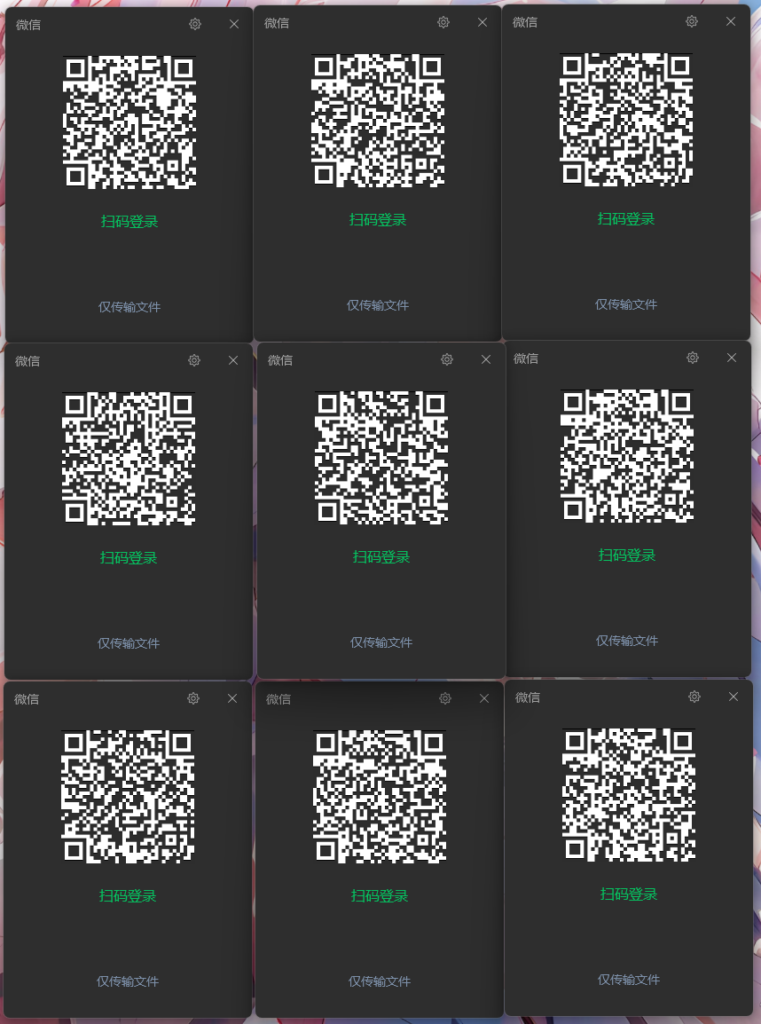This screenshot has width=761, height=1024.
Task: Open settings gear in the middle-right WeChat window
Action: tap(692, 357)
